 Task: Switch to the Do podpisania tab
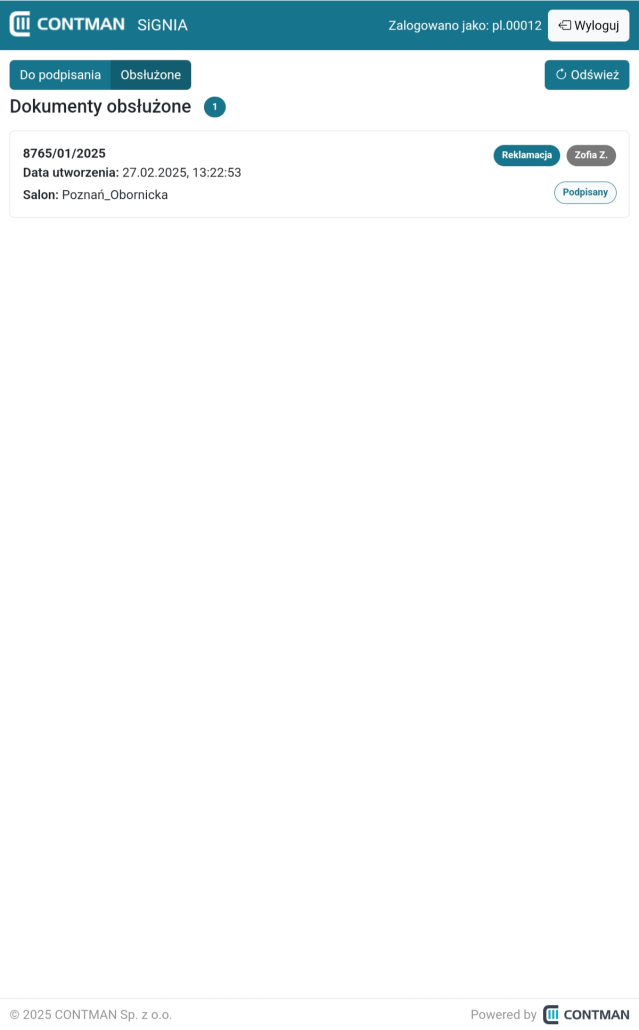point(60,75)
